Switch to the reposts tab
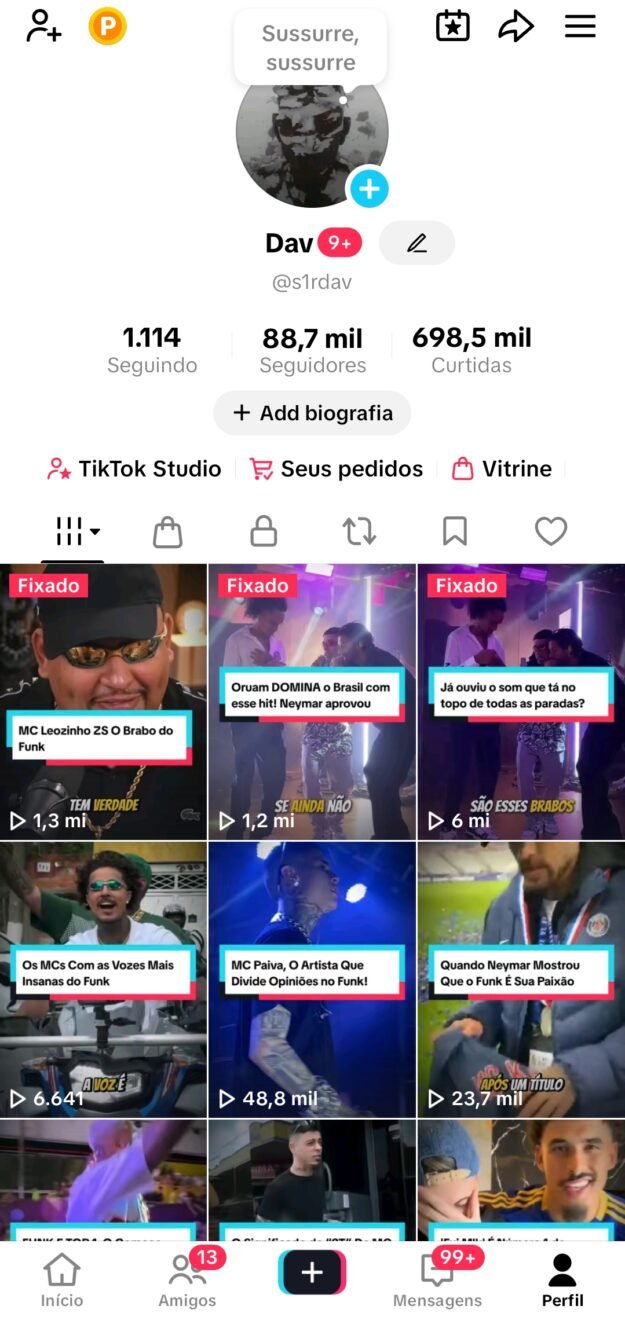 359,531
